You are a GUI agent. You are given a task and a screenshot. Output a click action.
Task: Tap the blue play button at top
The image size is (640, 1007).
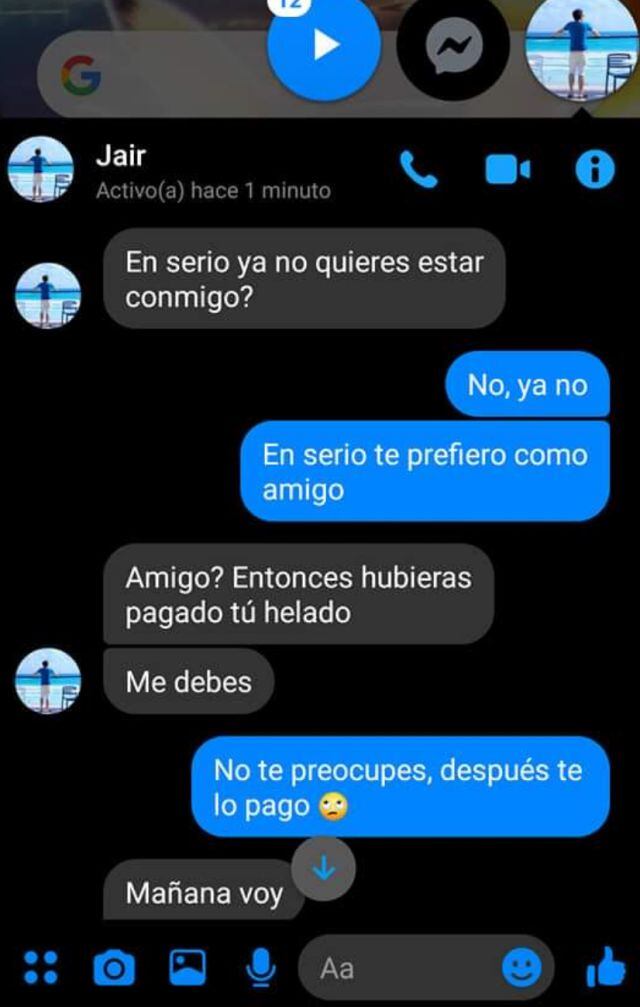[324, 45]
